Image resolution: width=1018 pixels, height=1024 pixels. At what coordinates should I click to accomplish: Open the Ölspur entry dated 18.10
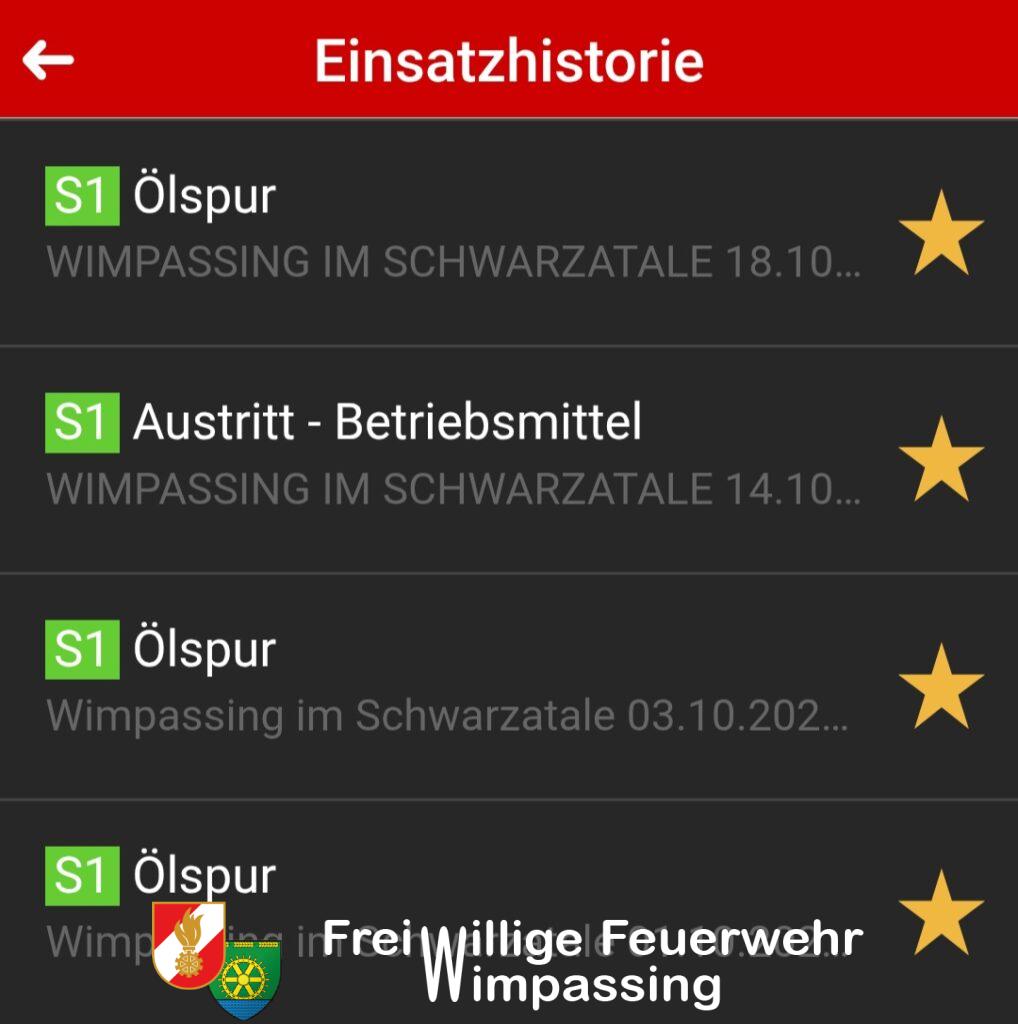click(450, 232)
